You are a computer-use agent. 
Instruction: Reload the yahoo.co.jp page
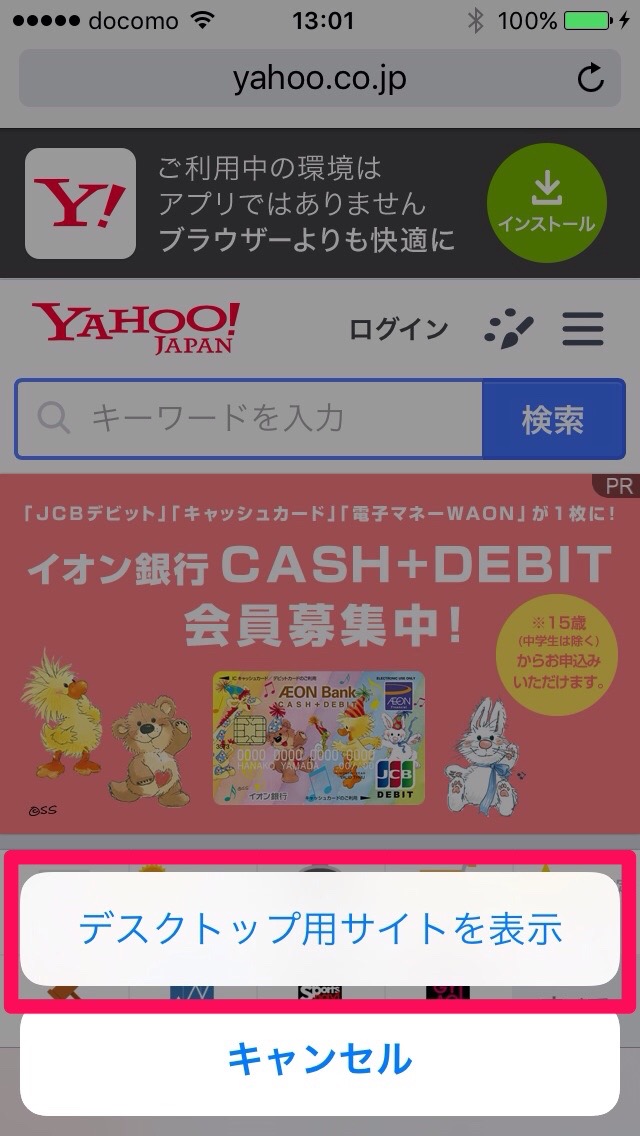pos(591,79)
